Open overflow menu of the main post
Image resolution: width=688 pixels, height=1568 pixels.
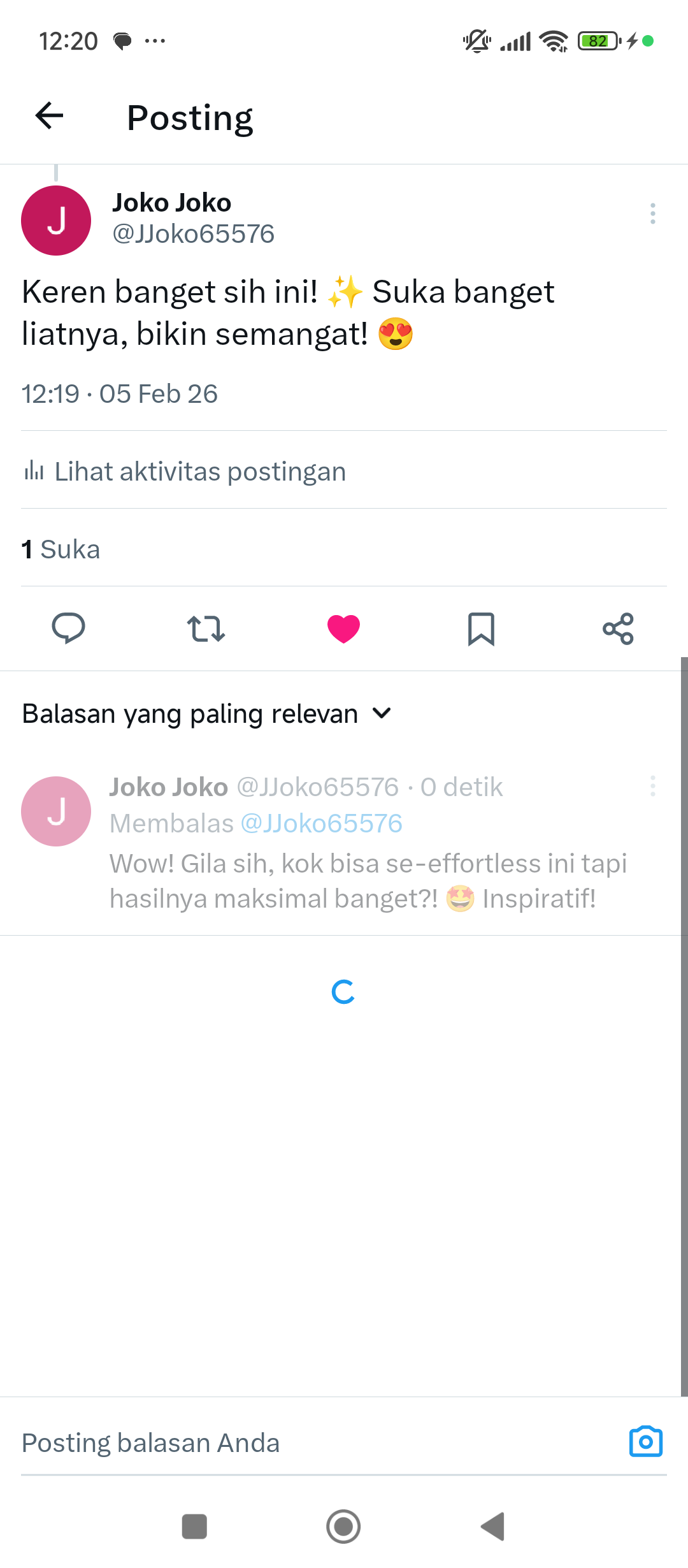pyautogui.click(x=652, y=214)
